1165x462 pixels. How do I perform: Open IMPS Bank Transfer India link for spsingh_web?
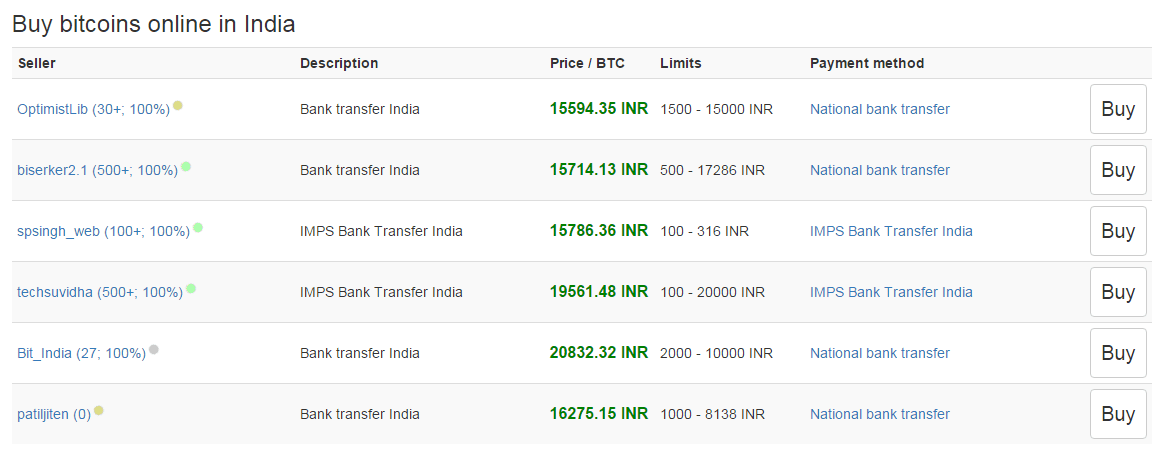pyautogui.click(x=891, y=231)
